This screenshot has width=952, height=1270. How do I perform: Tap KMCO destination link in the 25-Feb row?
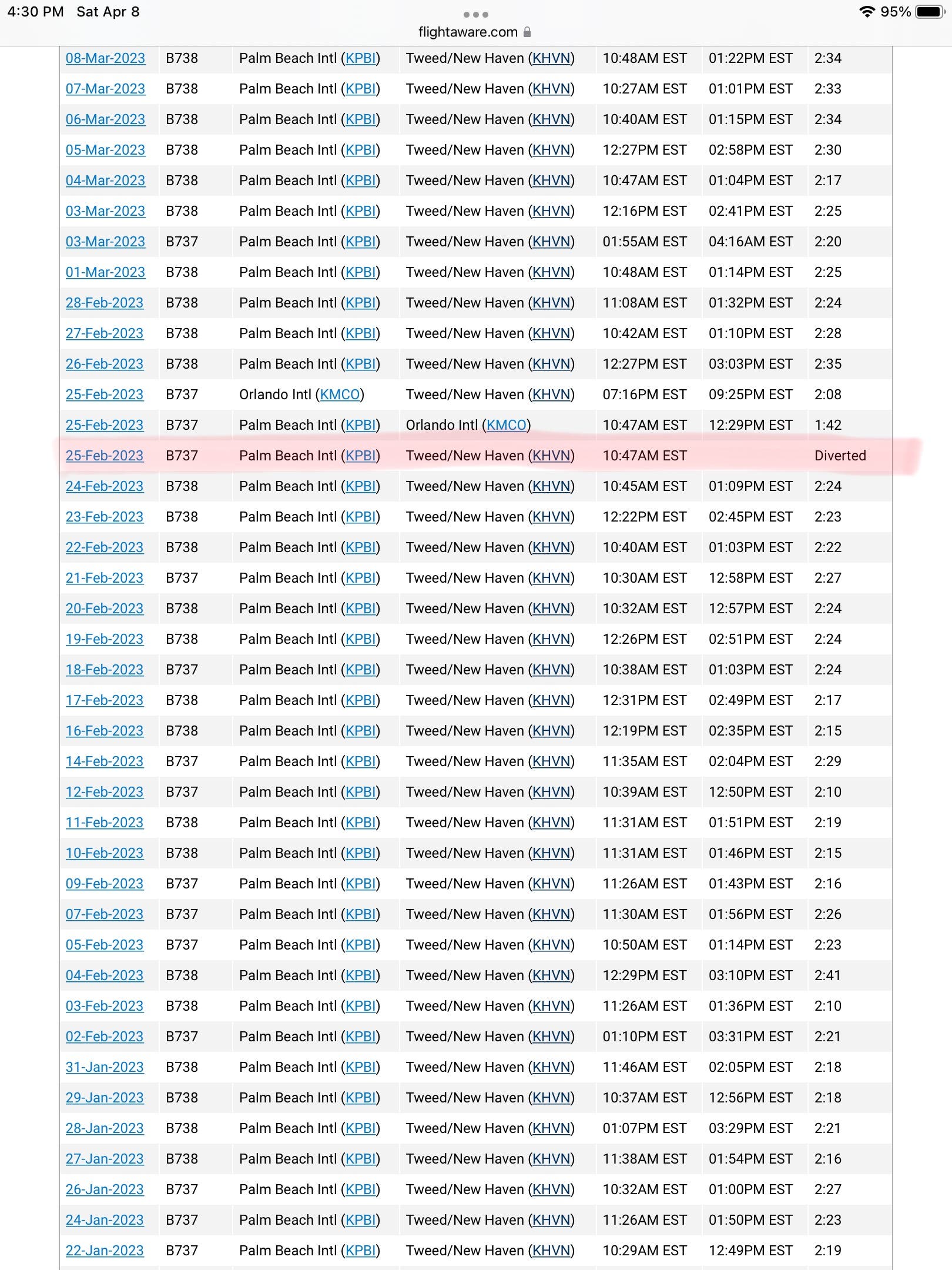(507, 425)
